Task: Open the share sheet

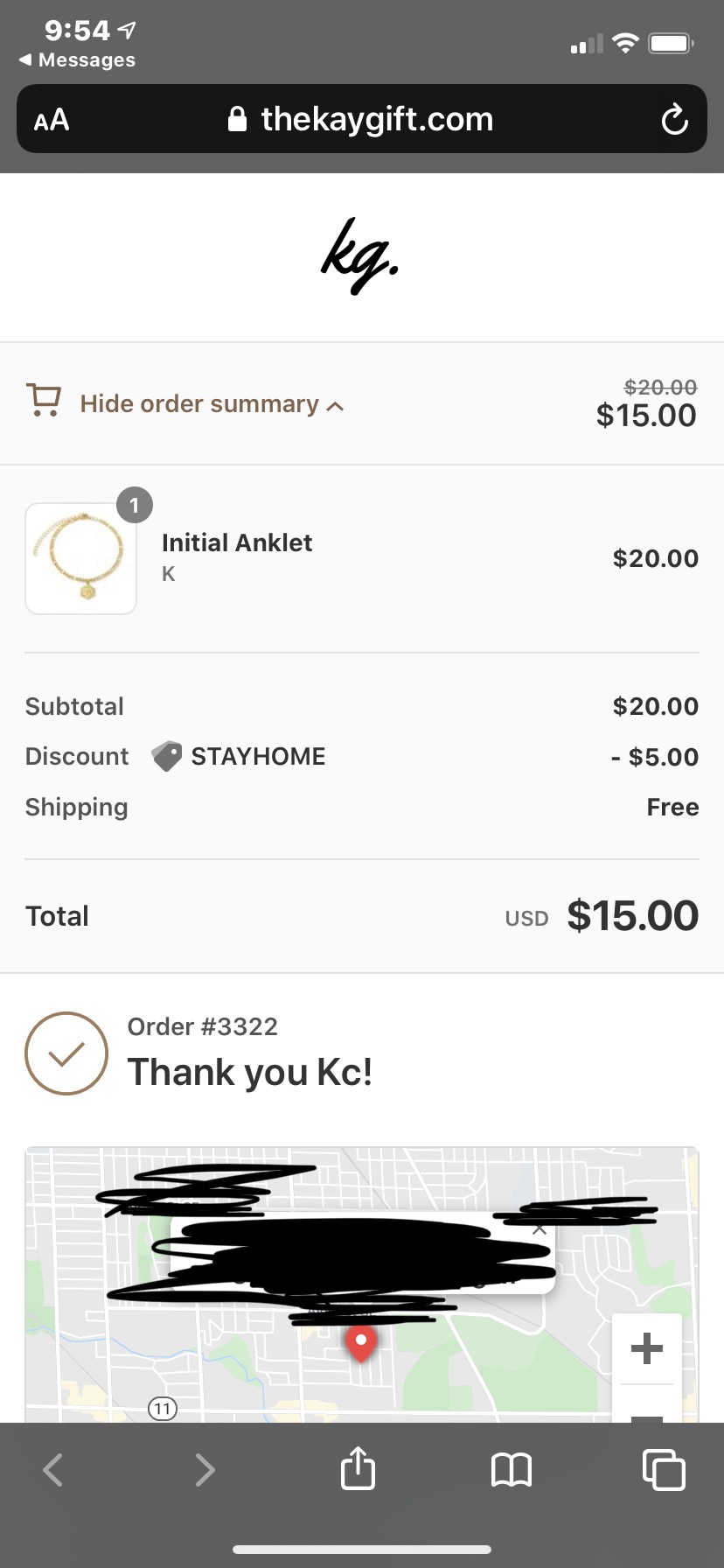Action: 358,1468
